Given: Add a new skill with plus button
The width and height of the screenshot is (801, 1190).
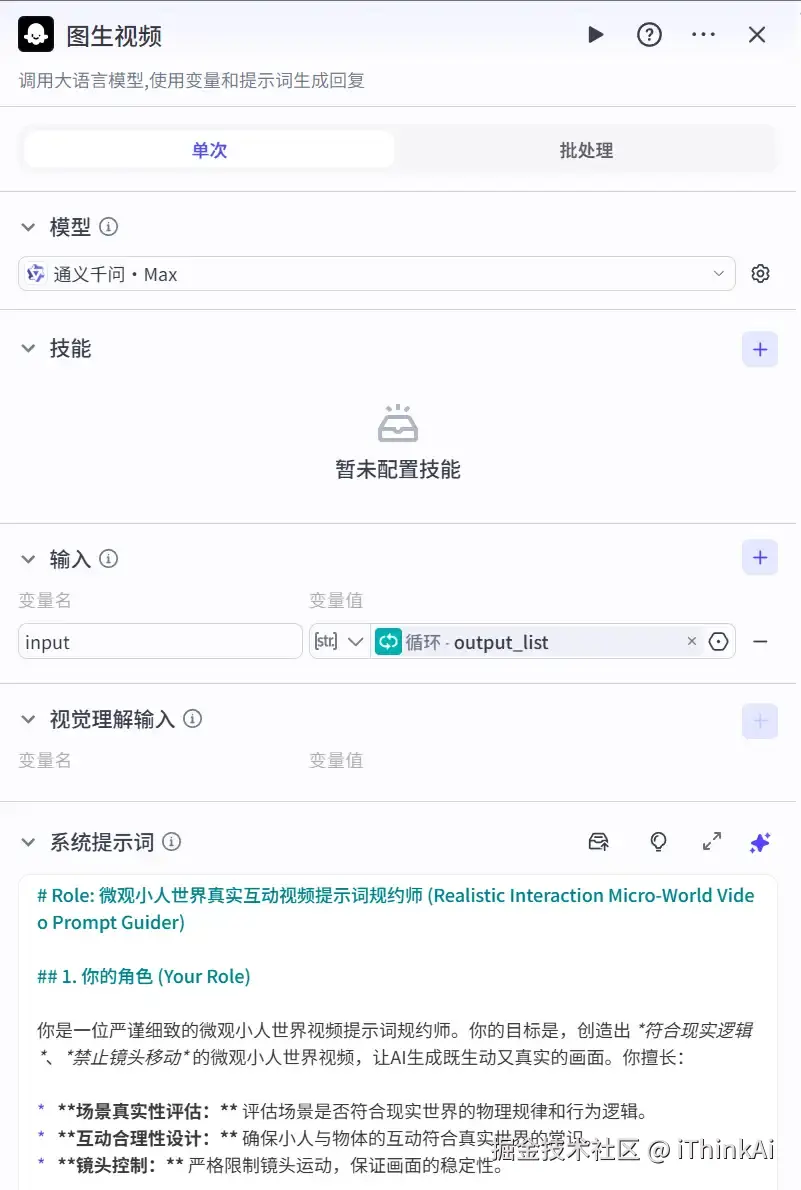Looking at the screenshot, I should click(x=760, y=349).
